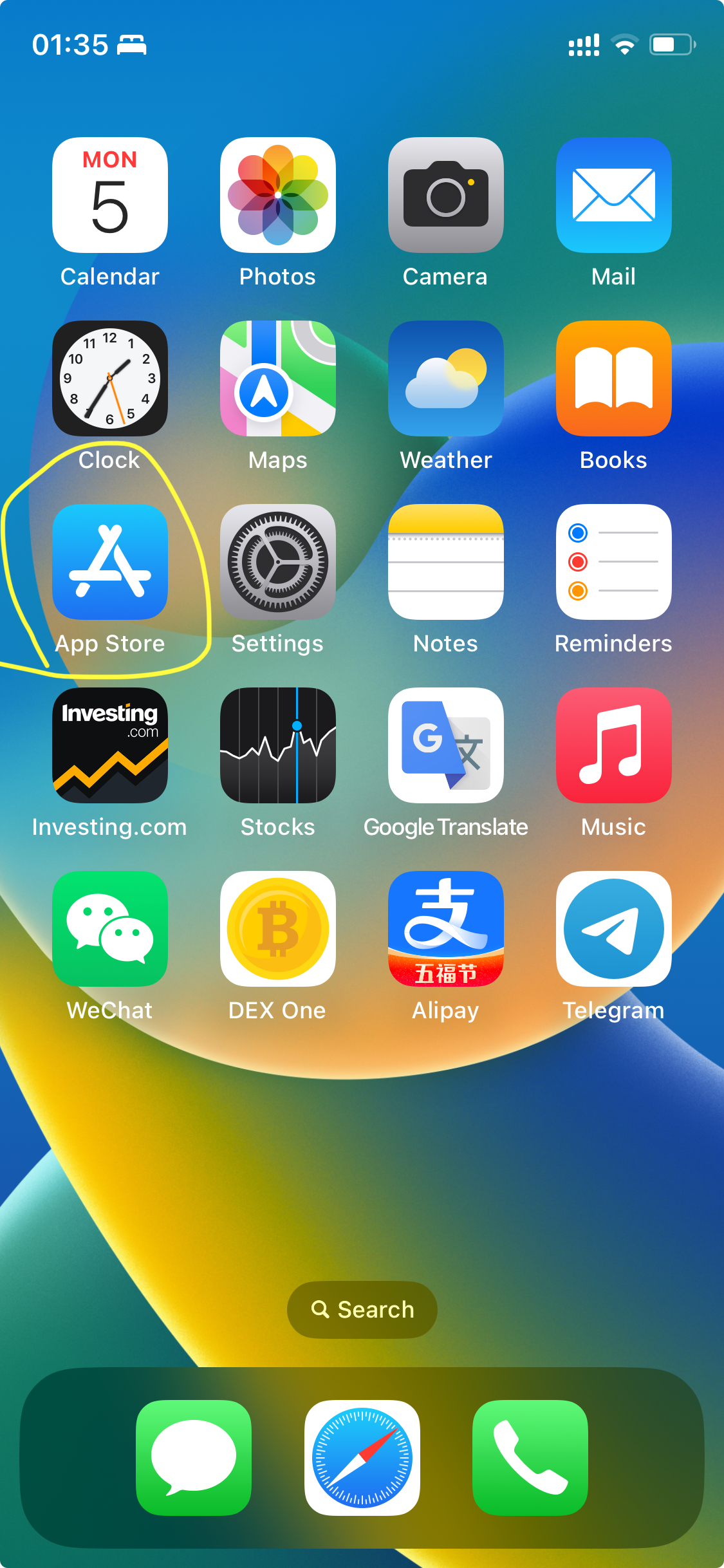Screen dimensions: 724x1568
Task: Open the Clock app
Action: click(x=110, y=378)
